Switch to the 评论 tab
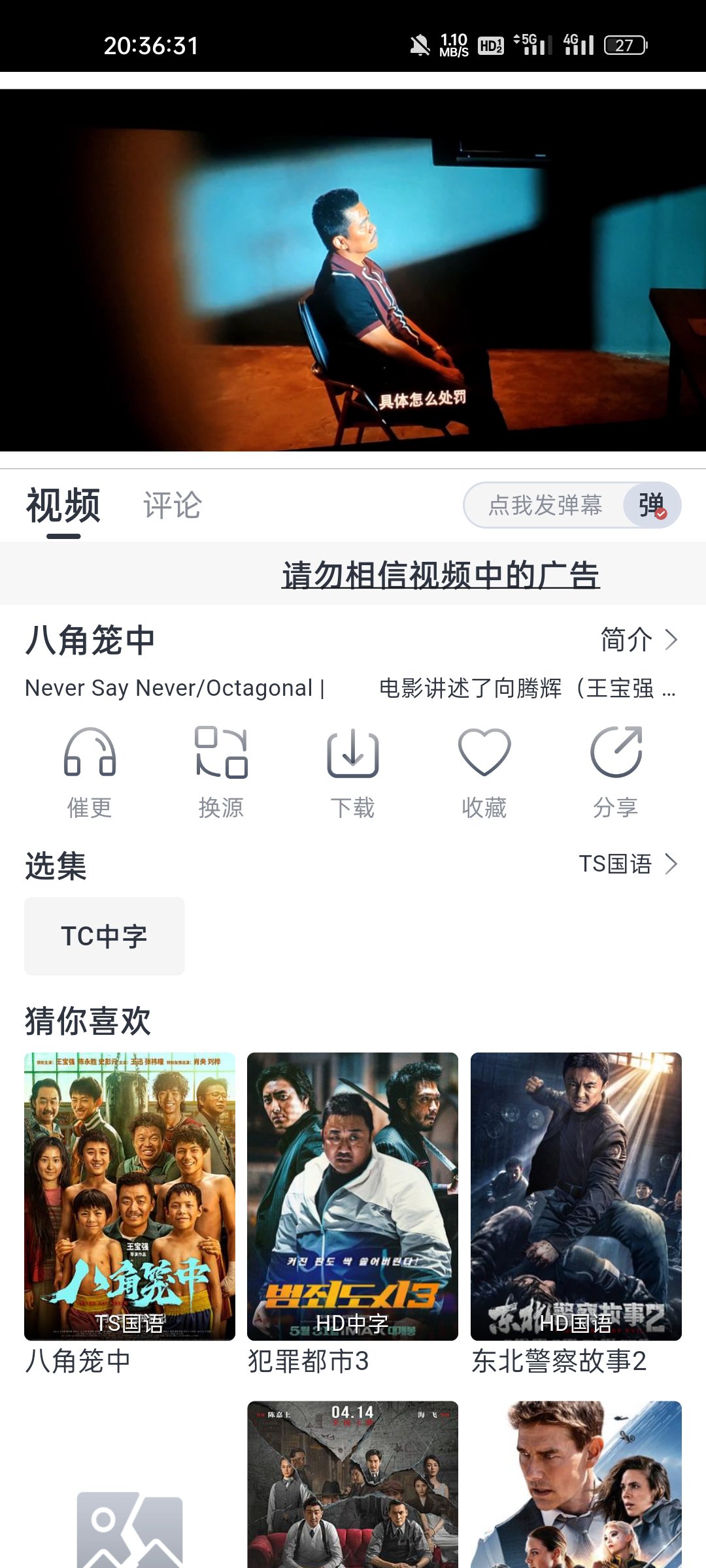The height and width of the screenshot is (1568, 706). coord(173,506)
